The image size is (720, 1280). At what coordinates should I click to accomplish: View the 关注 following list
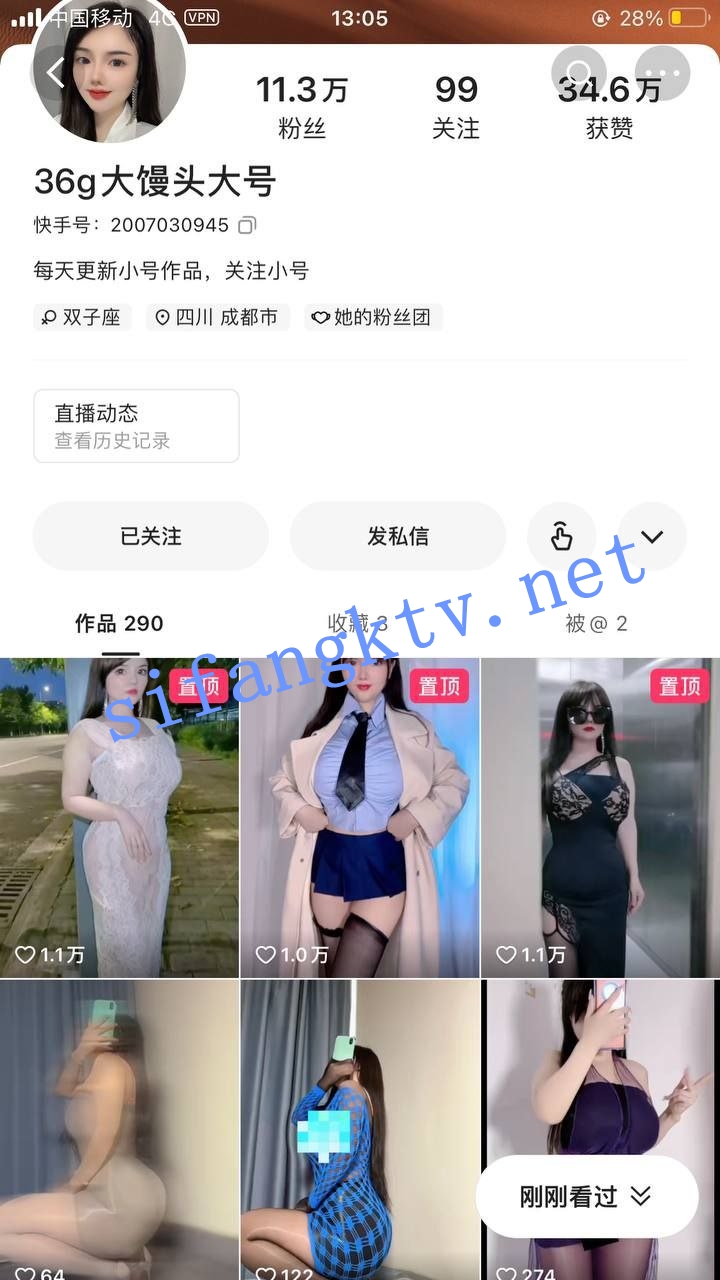coord(456,106)
